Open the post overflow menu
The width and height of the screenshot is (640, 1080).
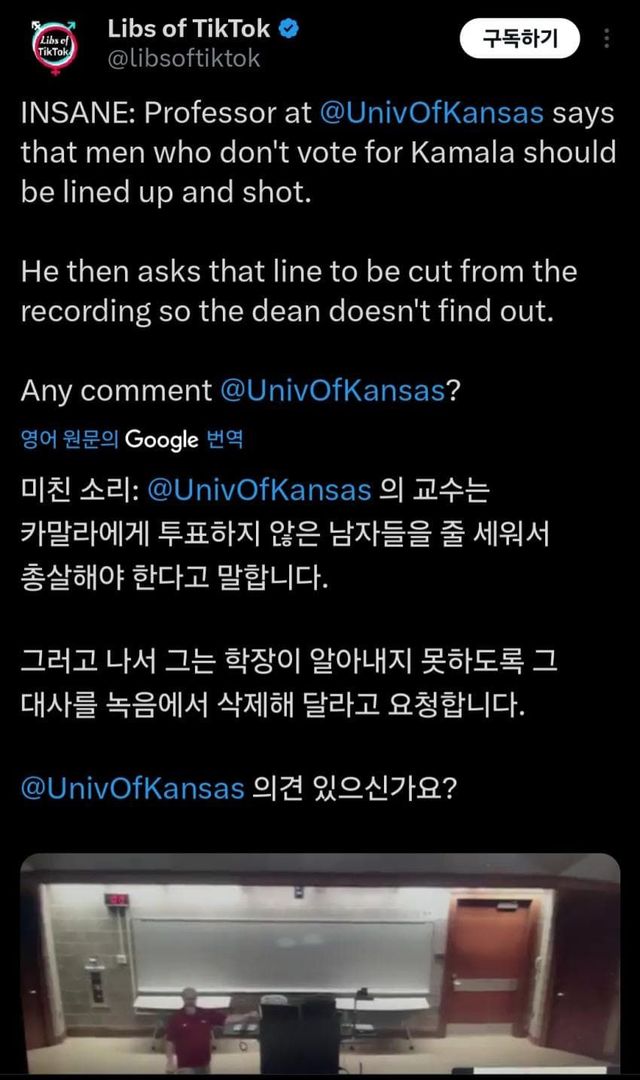coord(608,39)
